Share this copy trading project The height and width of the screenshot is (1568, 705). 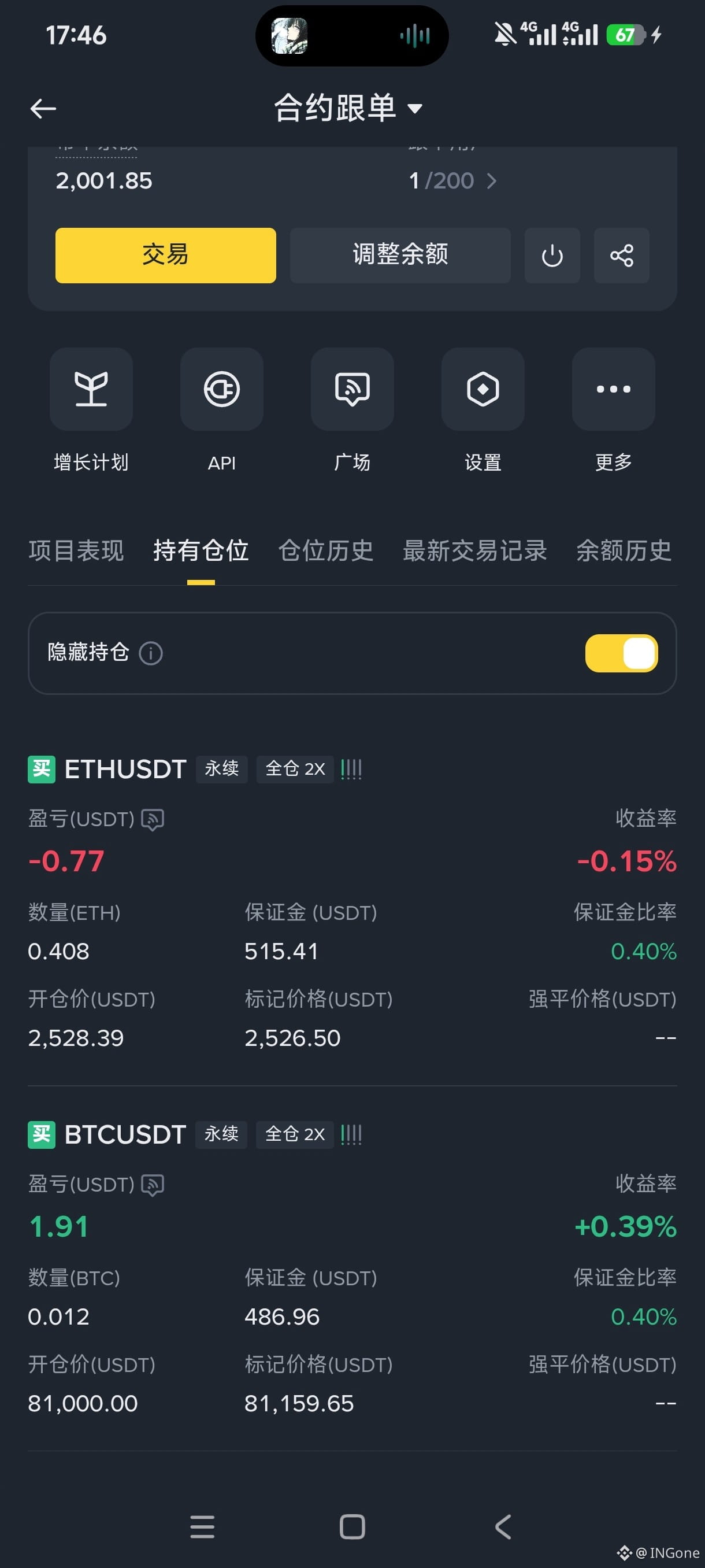[622, 255]
